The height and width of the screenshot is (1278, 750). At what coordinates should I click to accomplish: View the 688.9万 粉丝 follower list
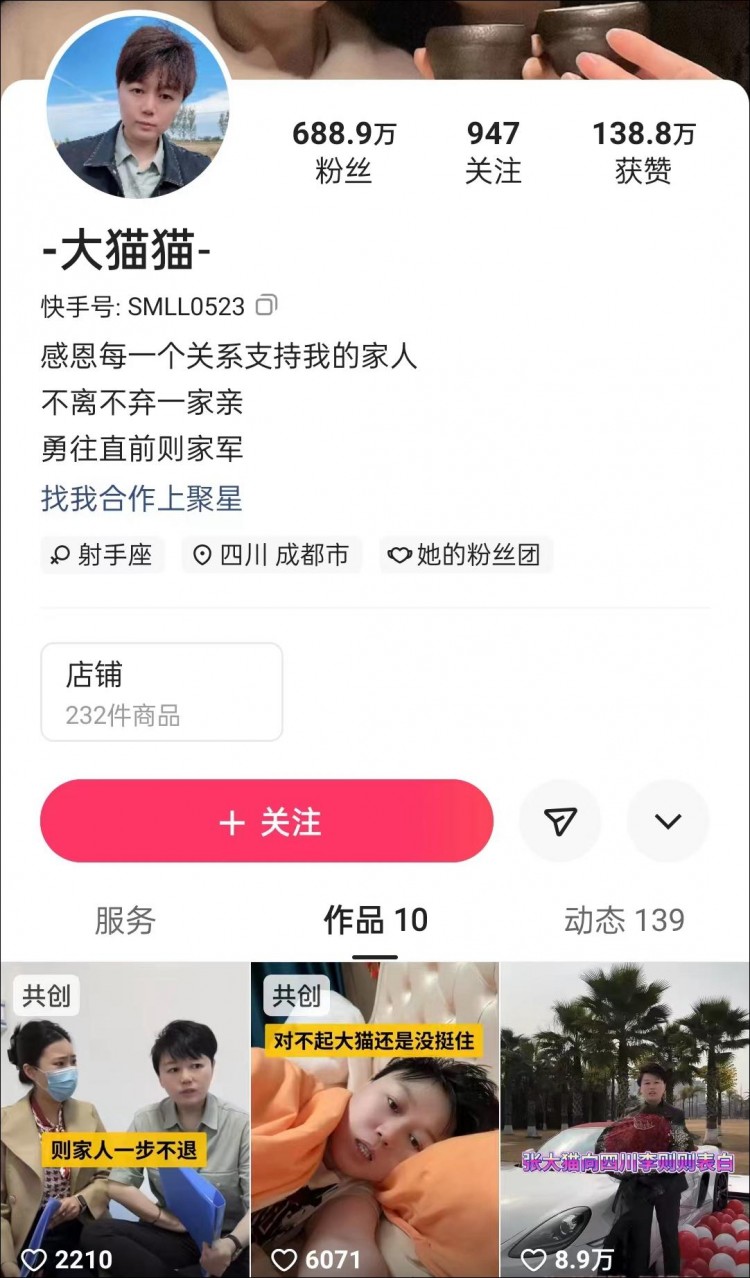[x=347, y=148]
